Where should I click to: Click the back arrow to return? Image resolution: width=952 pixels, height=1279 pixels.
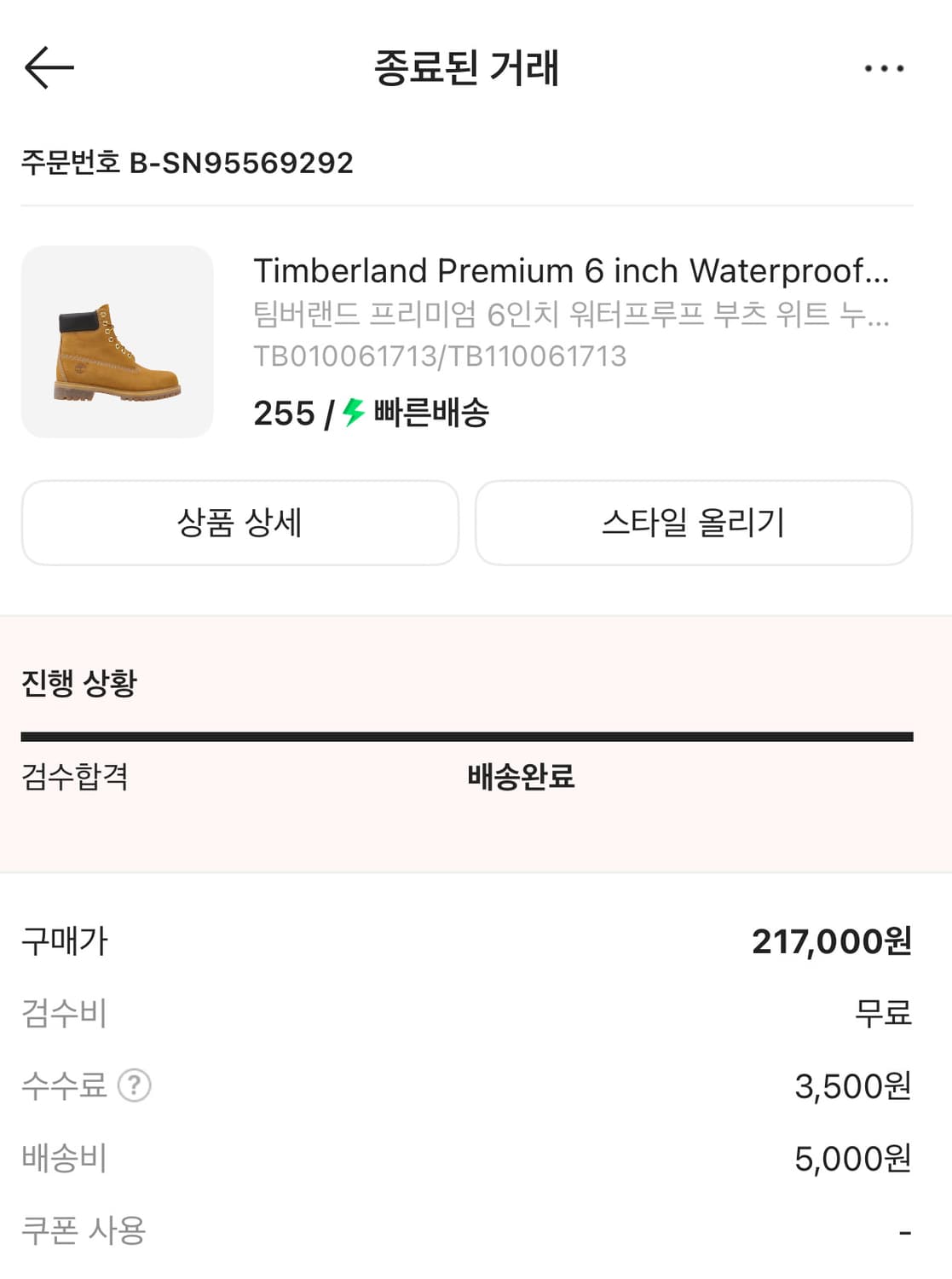pos(47,67)
